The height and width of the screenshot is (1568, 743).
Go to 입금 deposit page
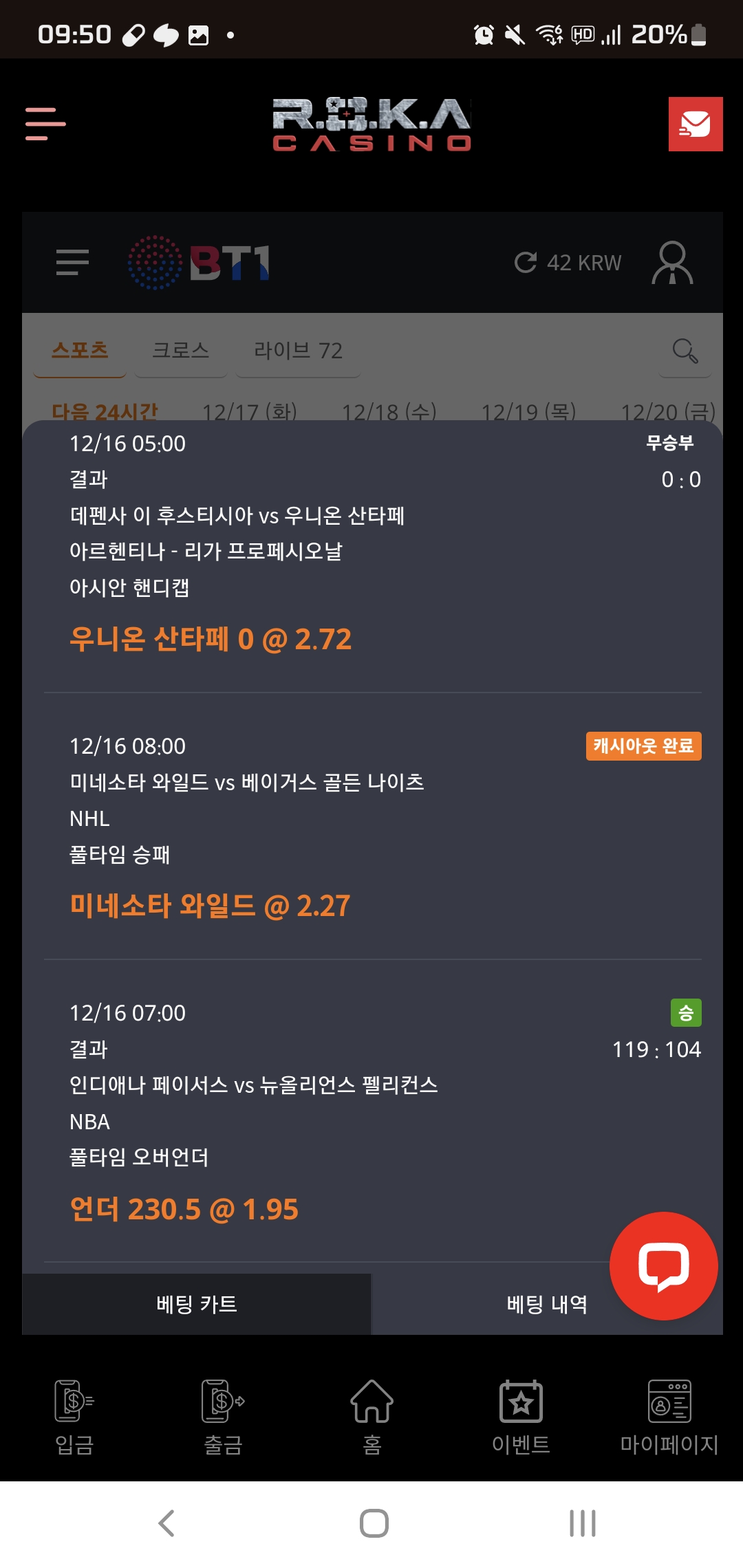pyautogui.click(x=74, y=1417)
